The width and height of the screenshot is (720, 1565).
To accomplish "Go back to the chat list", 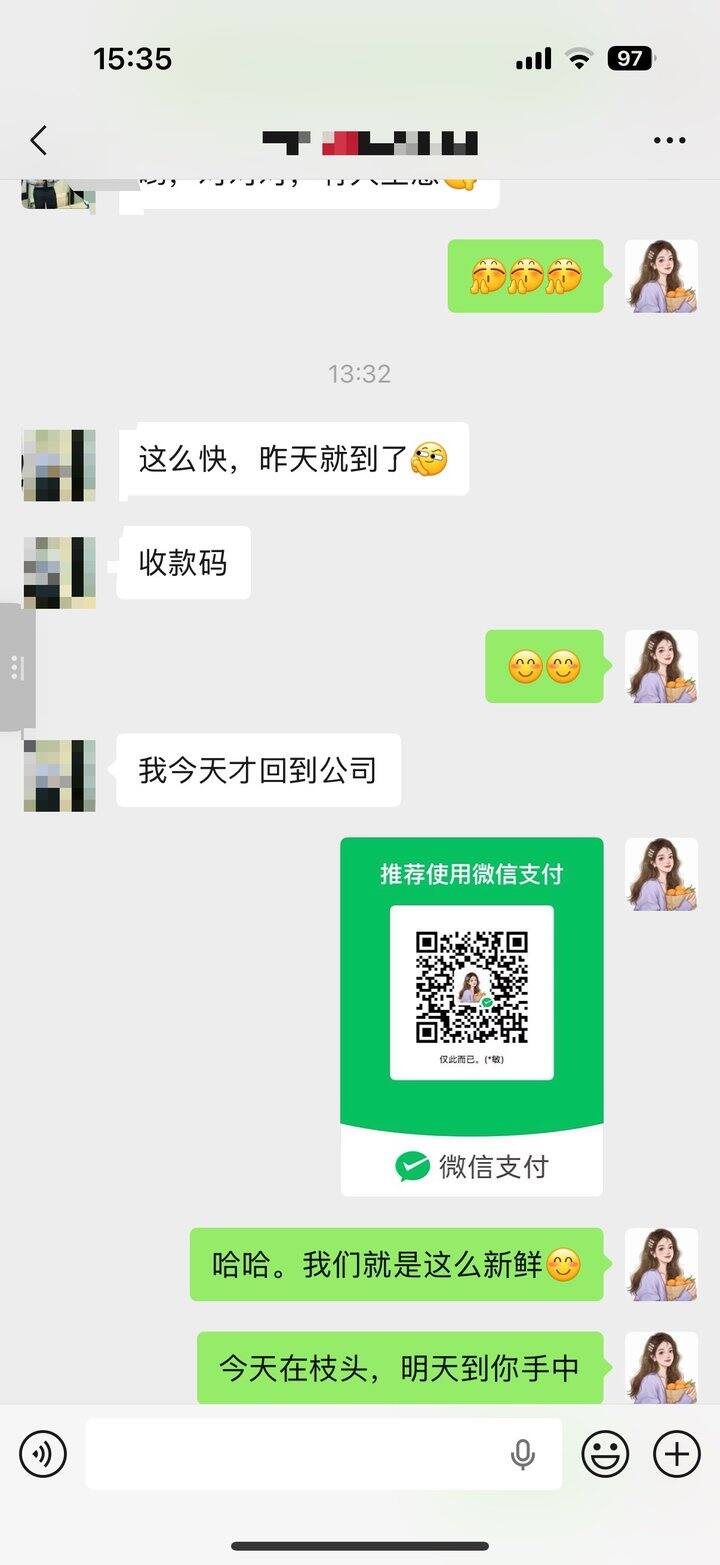I will tap(39, 141).
